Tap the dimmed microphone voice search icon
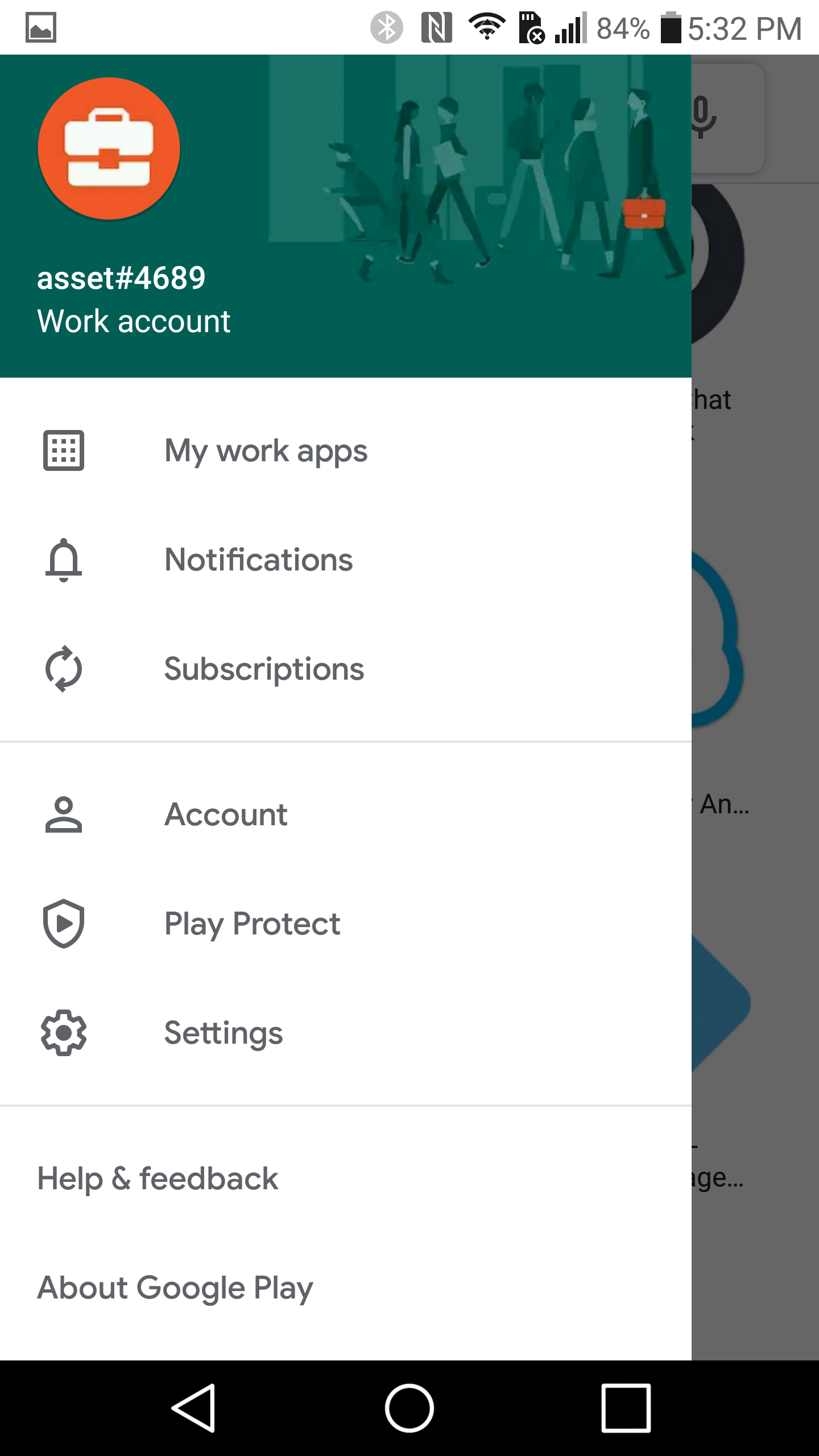The image size is (819, 1456). pyautogui.click(x=704, y=117)
